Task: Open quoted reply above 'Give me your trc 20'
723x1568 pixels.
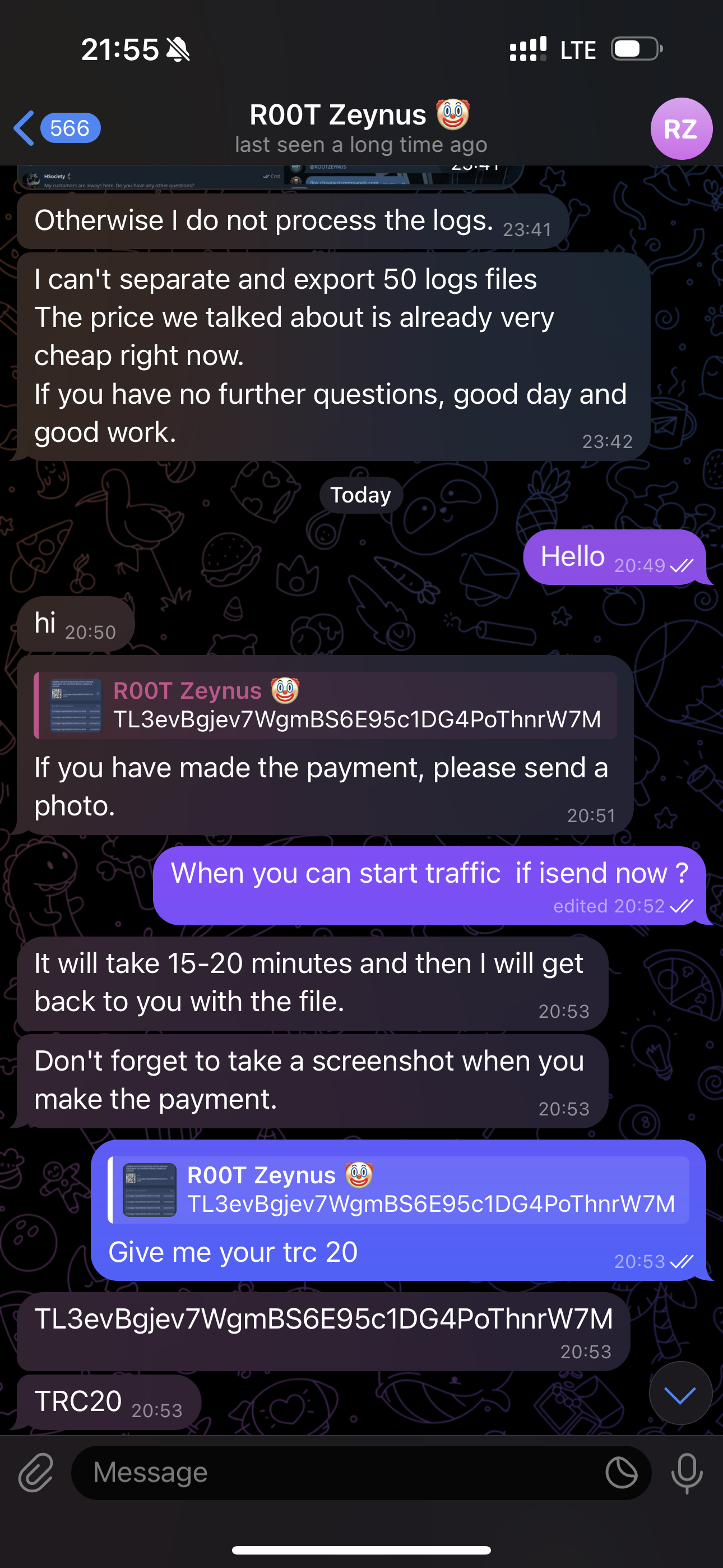Action: point(398,1189)
